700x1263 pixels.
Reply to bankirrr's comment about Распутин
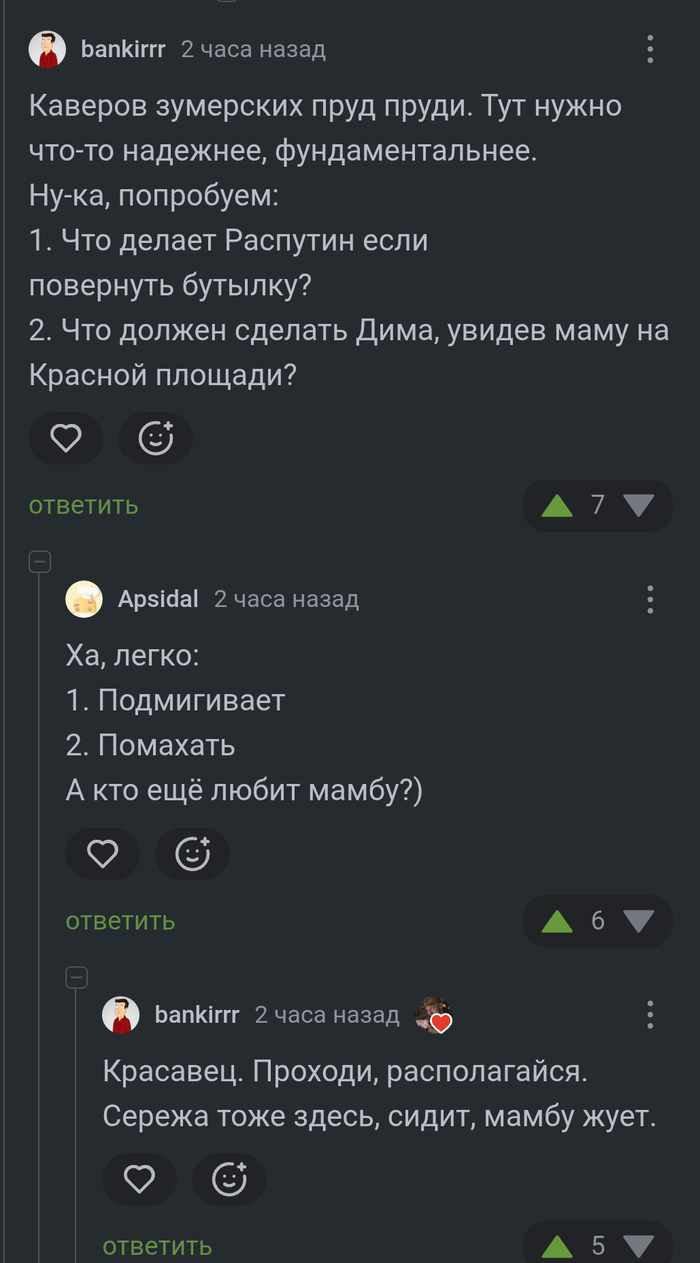point(83,505)
